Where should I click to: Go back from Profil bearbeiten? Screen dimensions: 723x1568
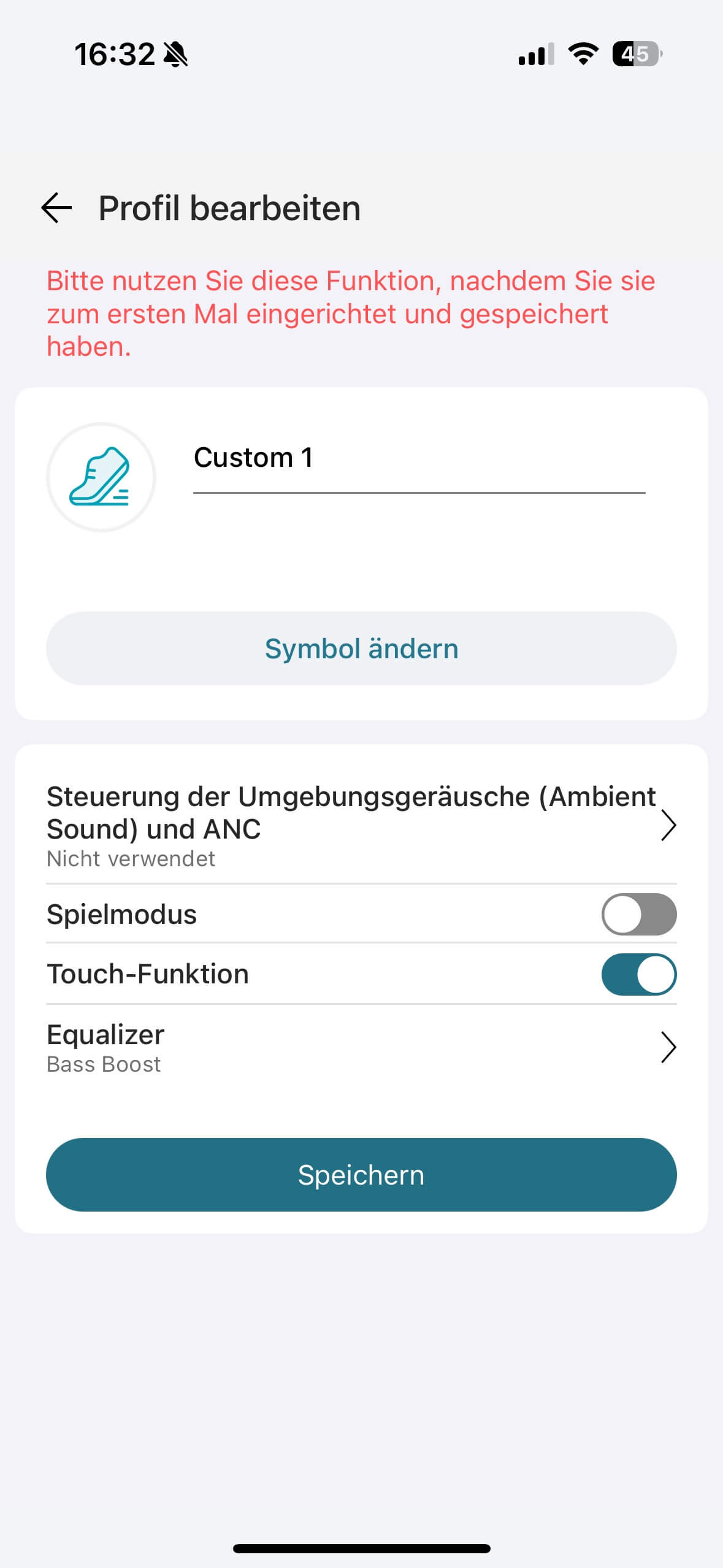[x=56, y=208]
